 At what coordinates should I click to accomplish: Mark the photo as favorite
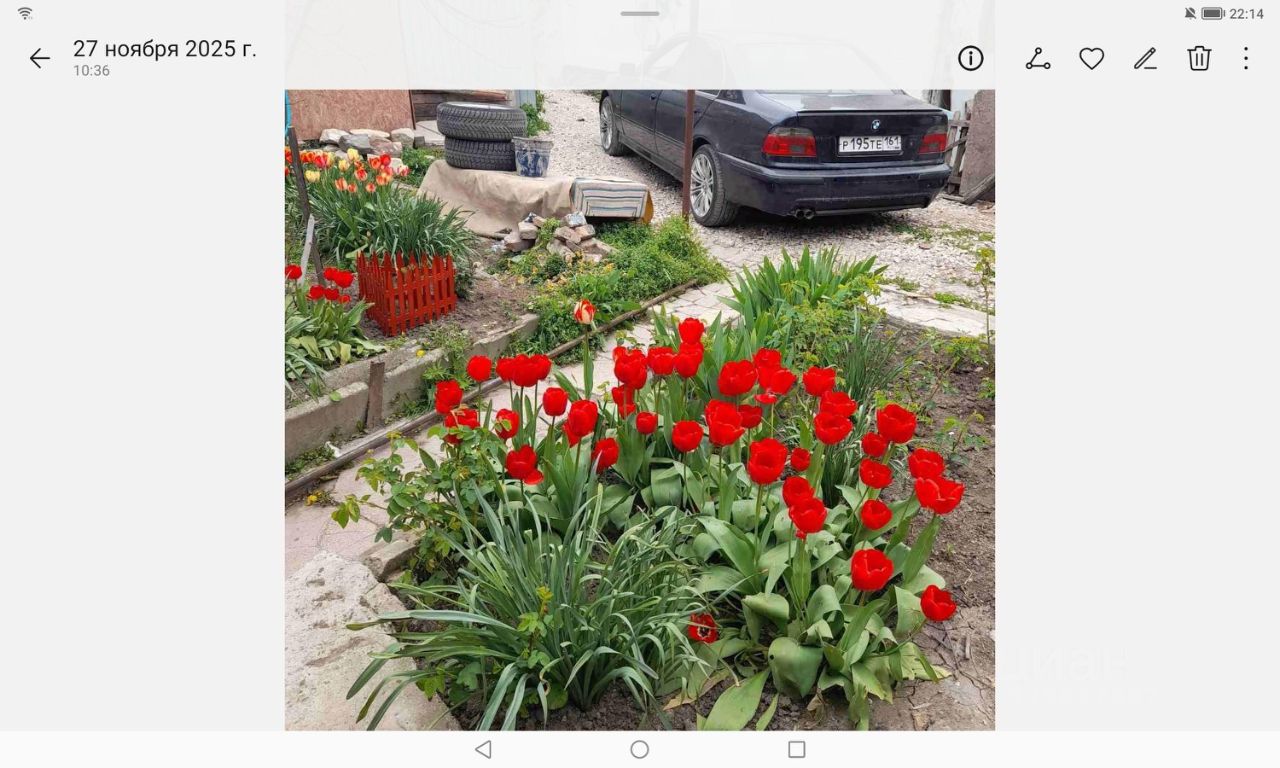click(1091, 59)
